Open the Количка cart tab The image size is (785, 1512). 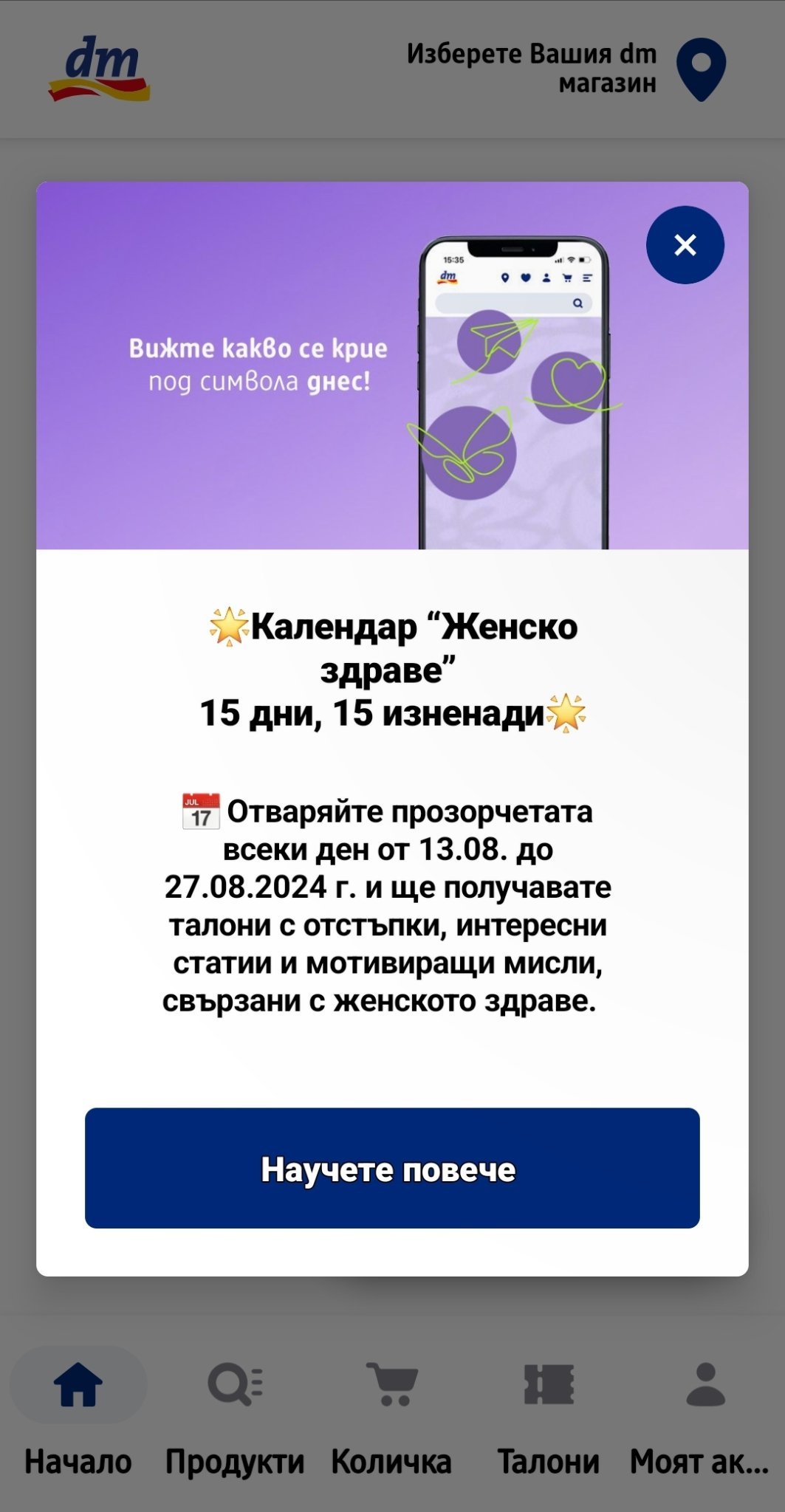pos(391,1414)
